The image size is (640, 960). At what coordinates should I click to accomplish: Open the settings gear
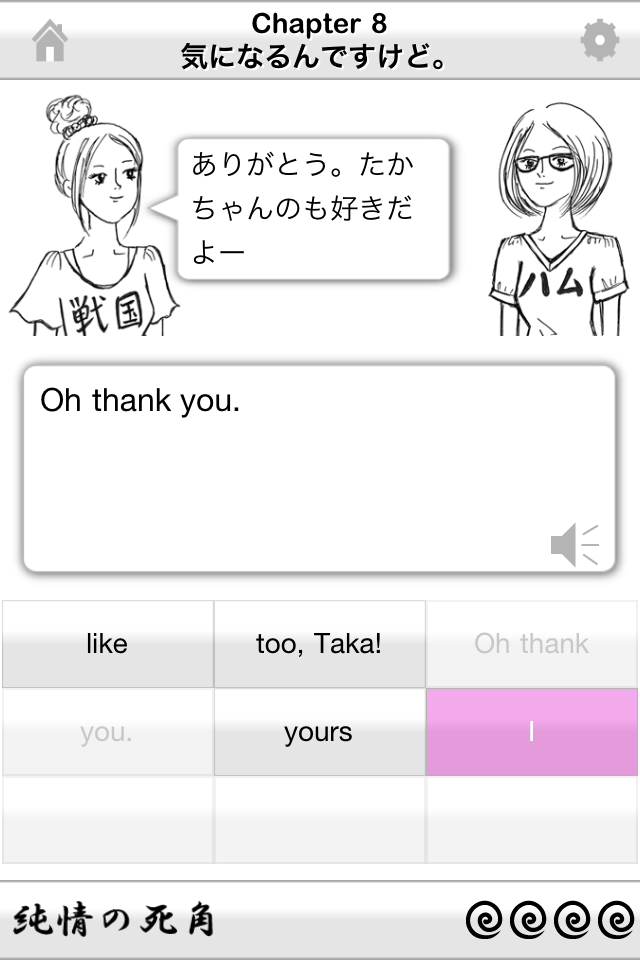click(599, 41)
